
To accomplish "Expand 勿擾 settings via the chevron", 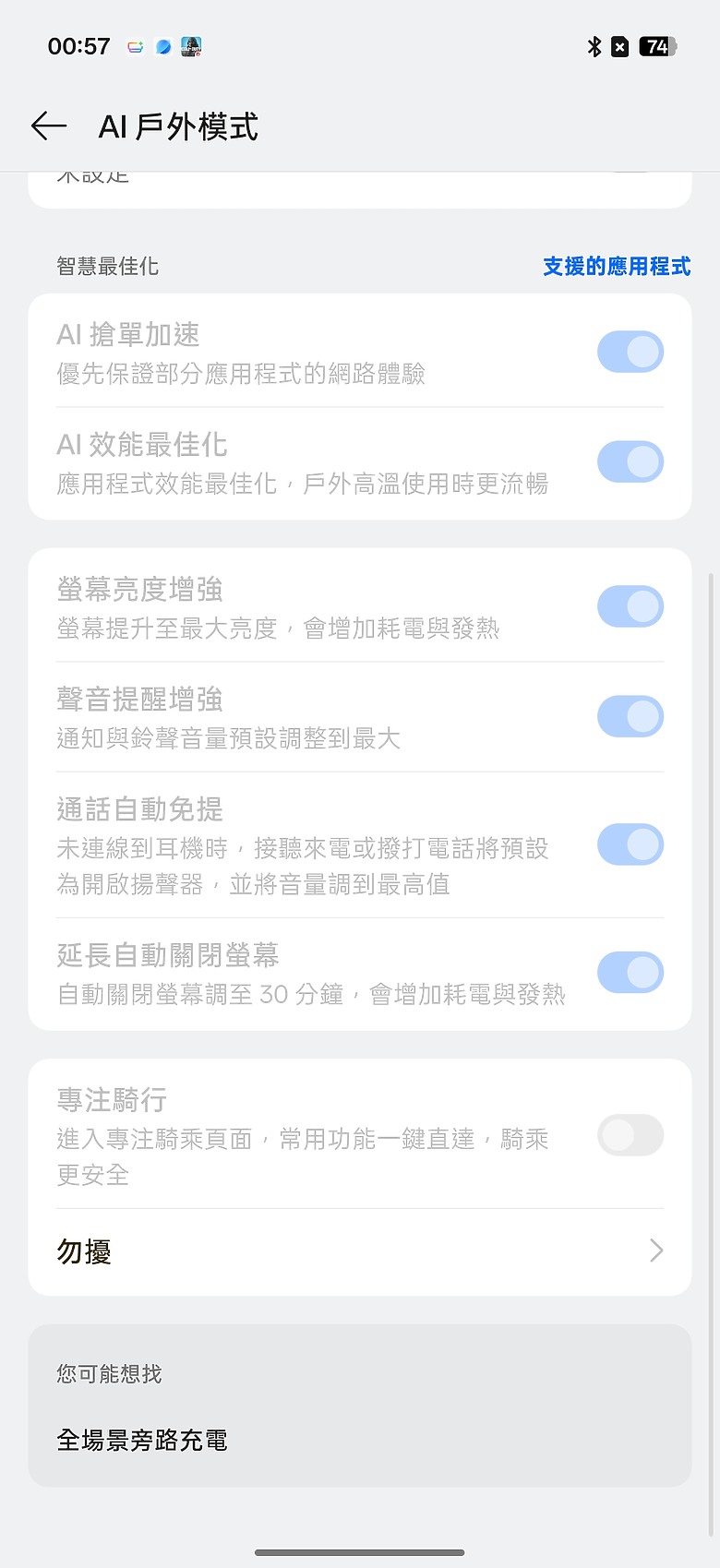I will pyautogui.click(x=655, y=1251).
